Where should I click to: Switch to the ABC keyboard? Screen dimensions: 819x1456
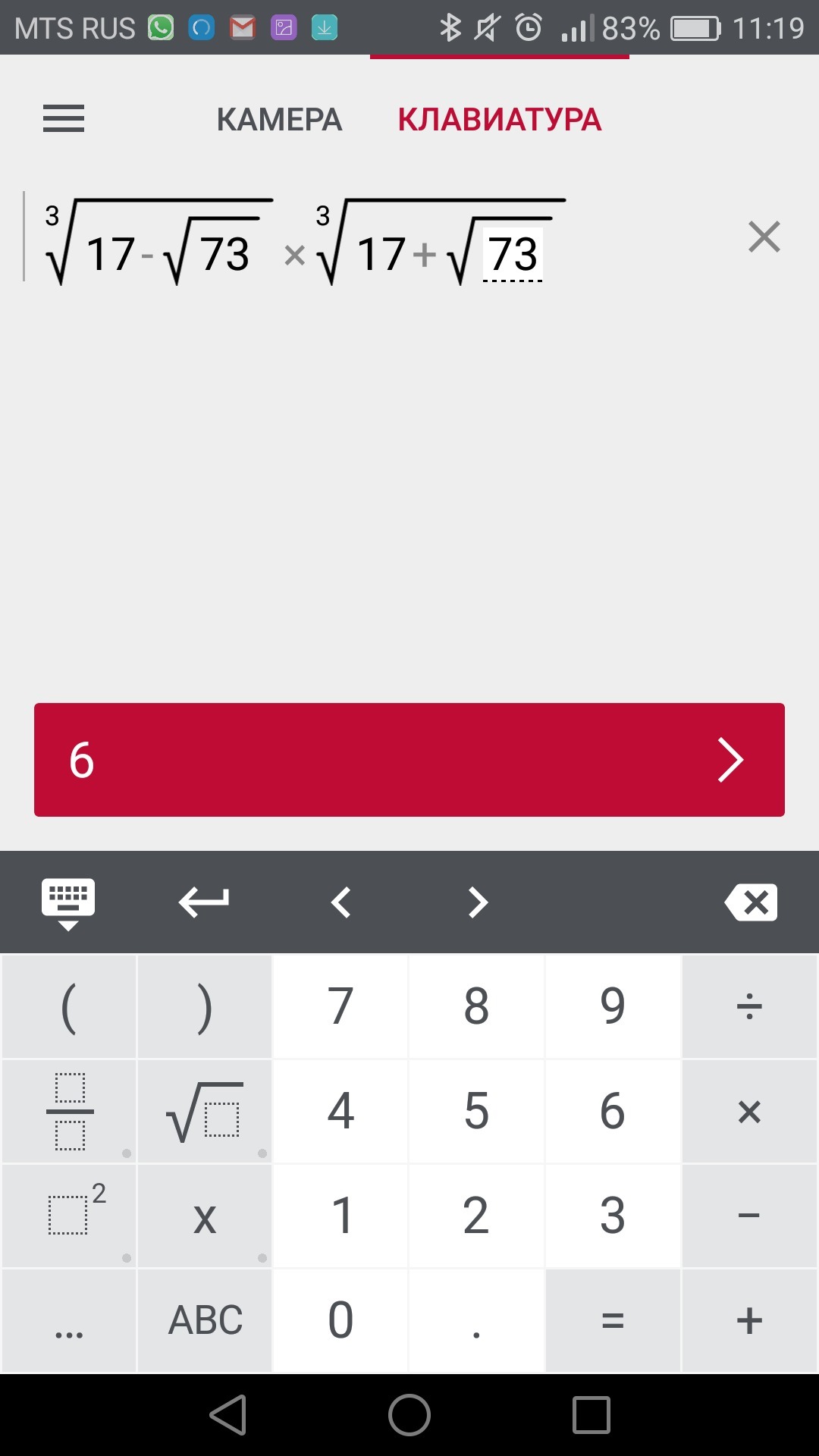[x=205, y=1320]
